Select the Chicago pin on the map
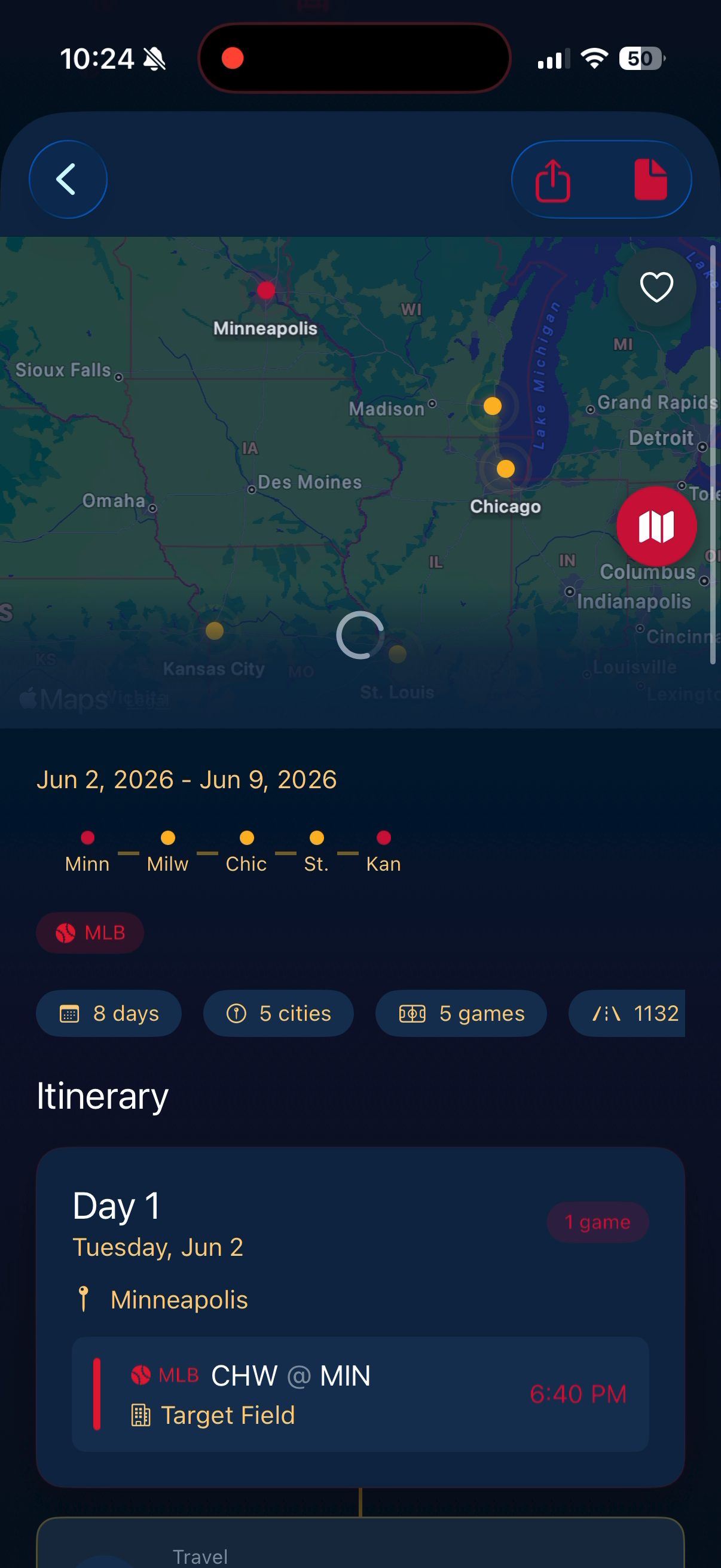The height and width of the screenshot is (1568, 721). click(505, 469)
